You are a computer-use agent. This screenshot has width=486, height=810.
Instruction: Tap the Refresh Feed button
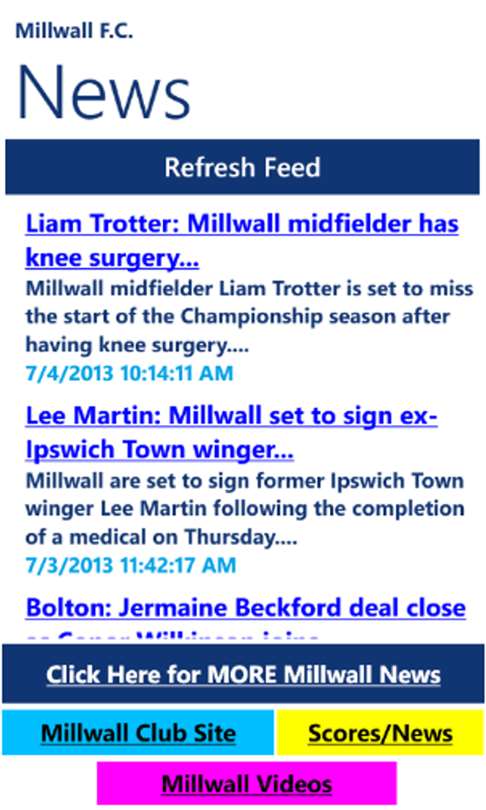242,167
